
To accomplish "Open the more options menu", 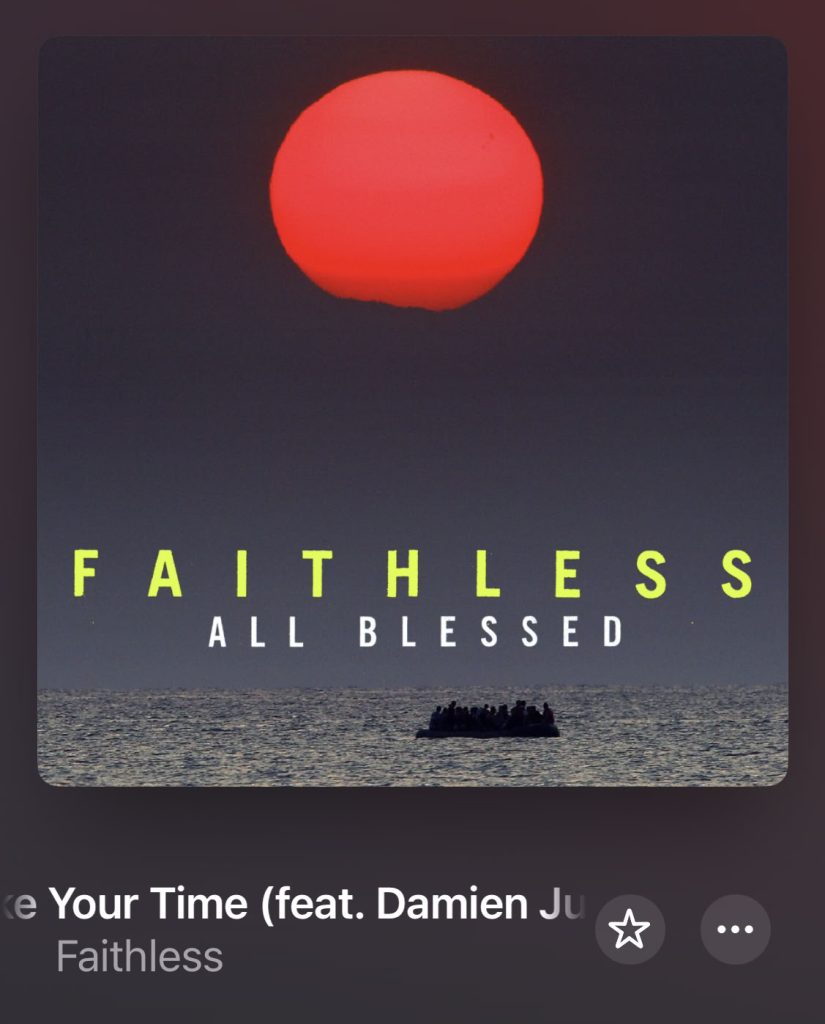I will pos(735,930).
